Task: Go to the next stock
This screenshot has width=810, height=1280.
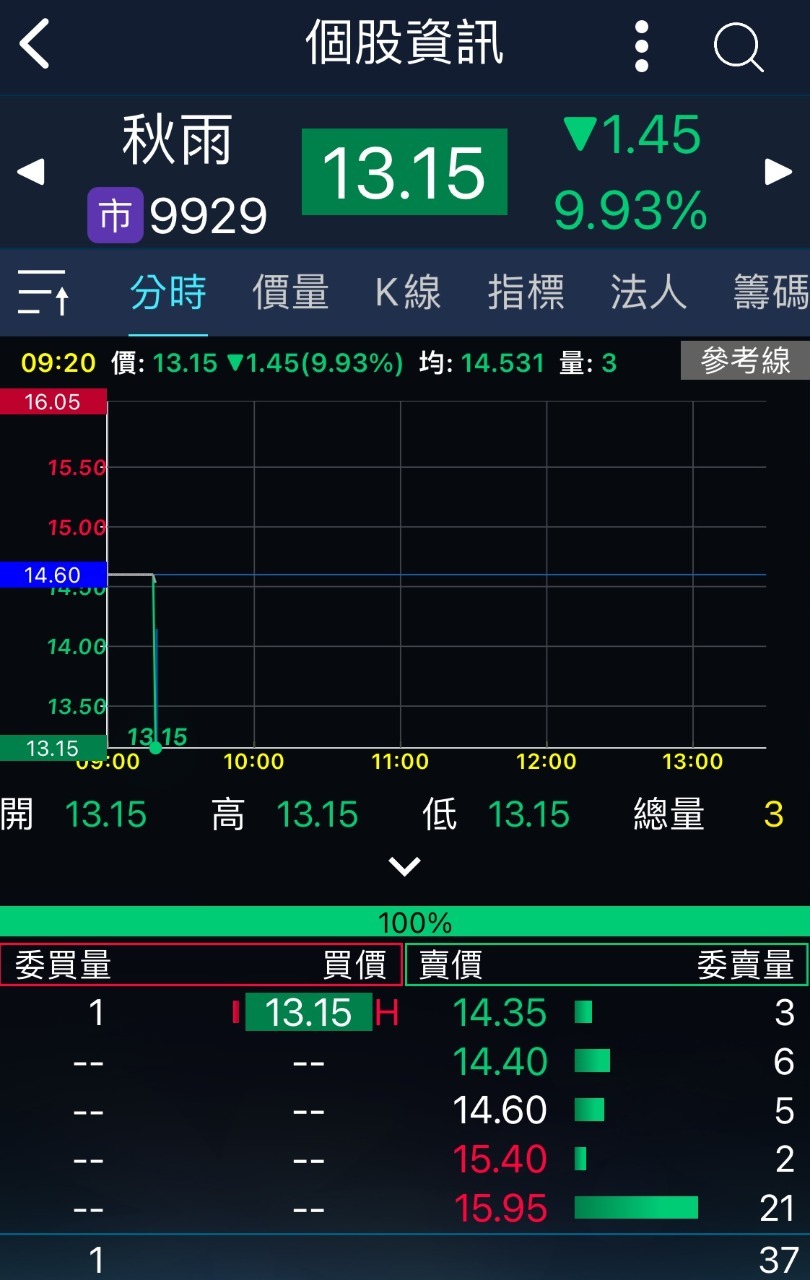Action: click(x=778, y=172)
